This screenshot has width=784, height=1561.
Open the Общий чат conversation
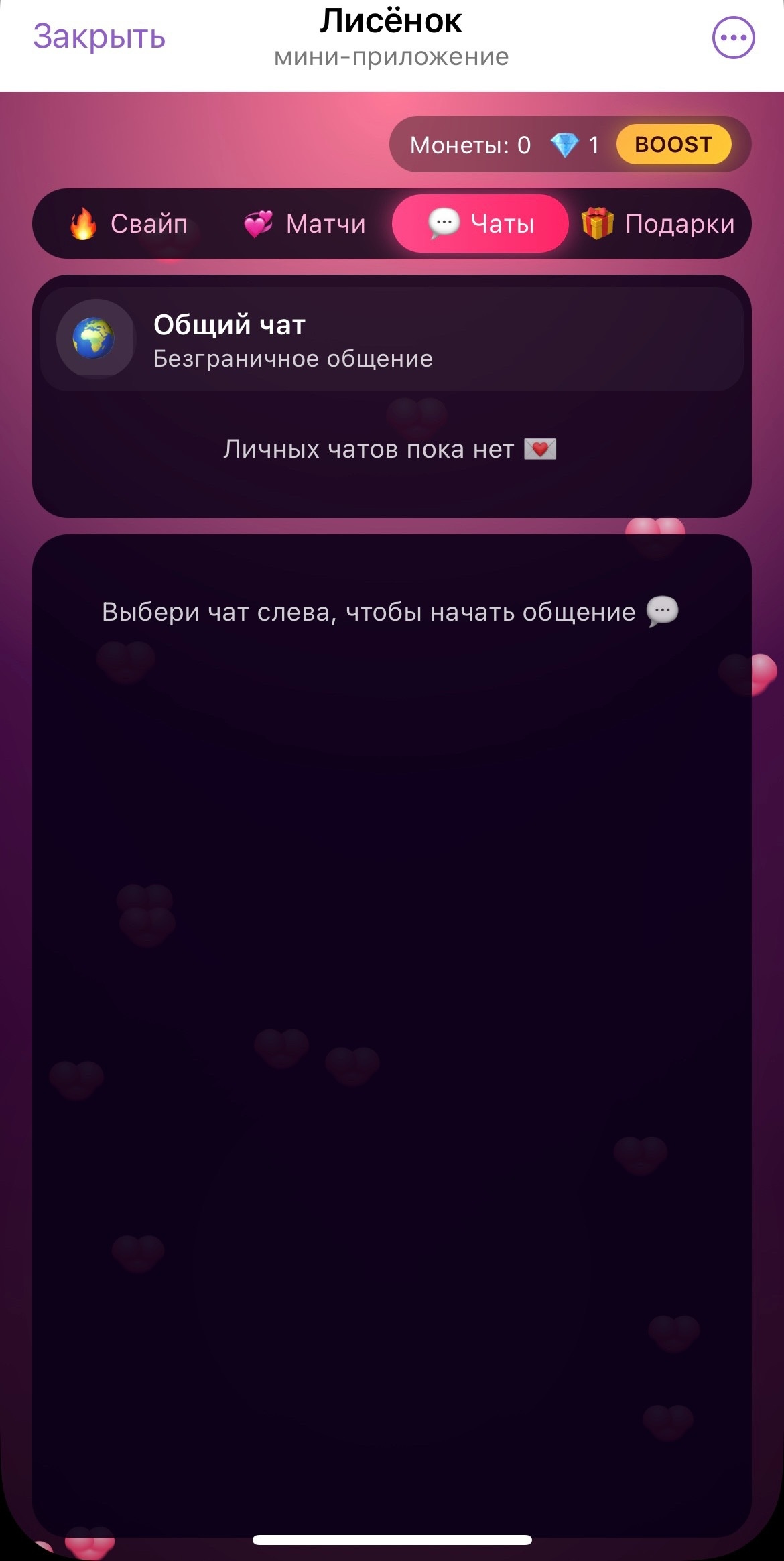(391, 340)
